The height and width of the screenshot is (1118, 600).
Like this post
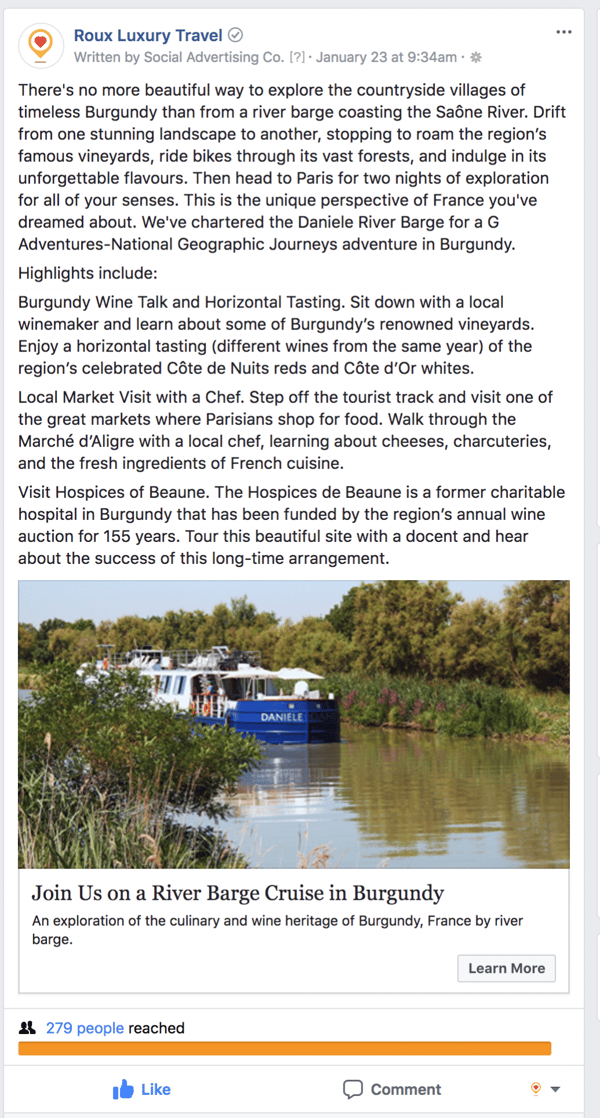point(142,1089)
